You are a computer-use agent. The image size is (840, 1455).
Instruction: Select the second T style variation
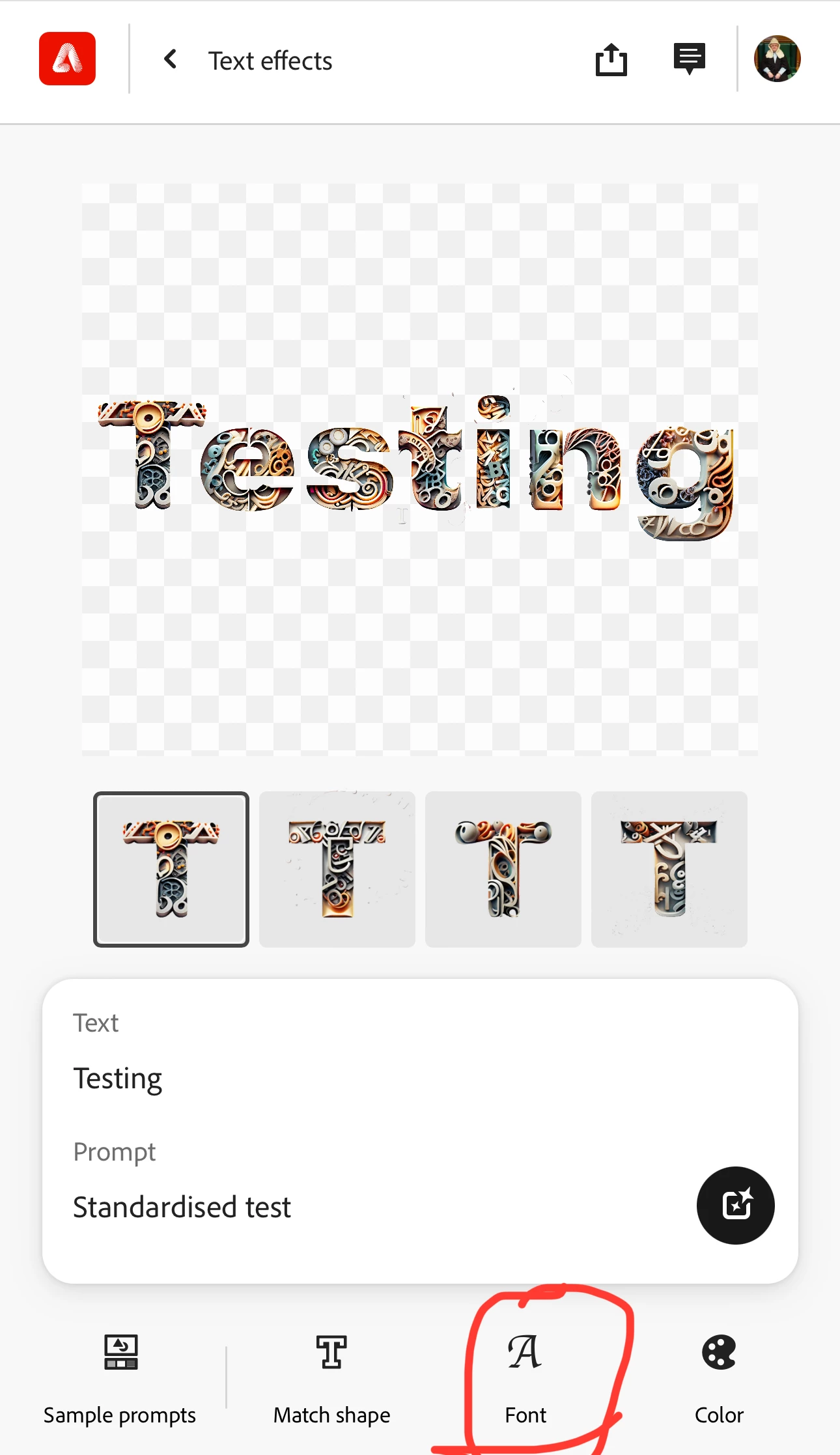tap(337, 869)
